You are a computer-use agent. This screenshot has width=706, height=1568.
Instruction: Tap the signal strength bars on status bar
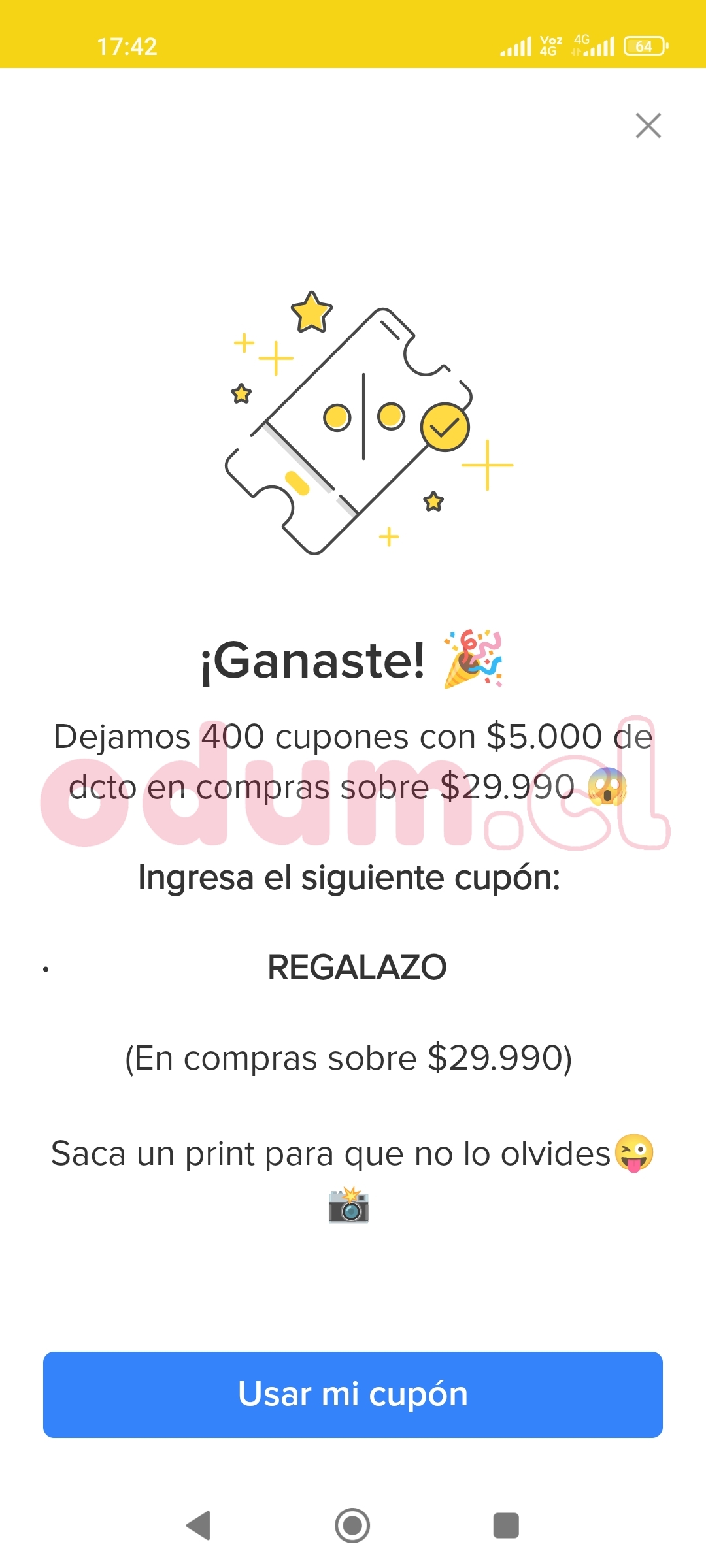[x=516, y=46]
